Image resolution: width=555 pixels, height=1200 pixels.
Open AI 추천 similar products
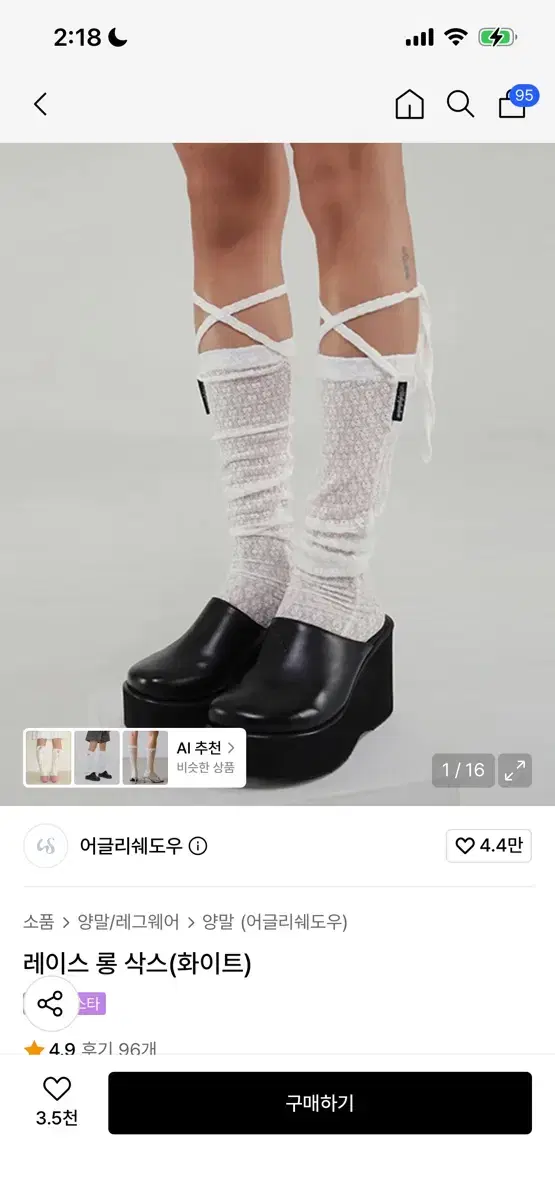pyautogui.click(x=206, y=757)
